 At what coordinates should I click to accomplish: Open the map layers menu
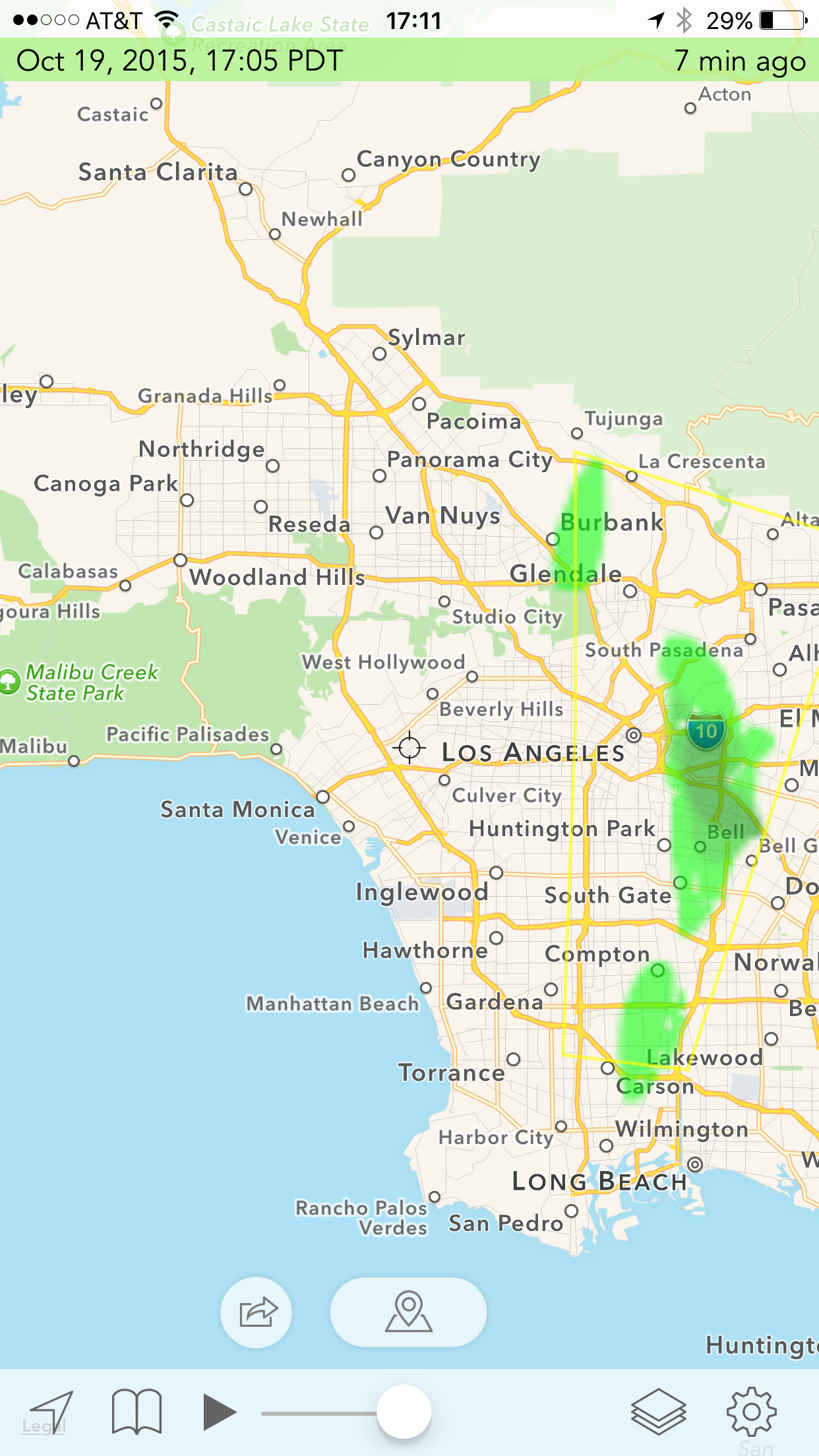tap(658, 1412)
